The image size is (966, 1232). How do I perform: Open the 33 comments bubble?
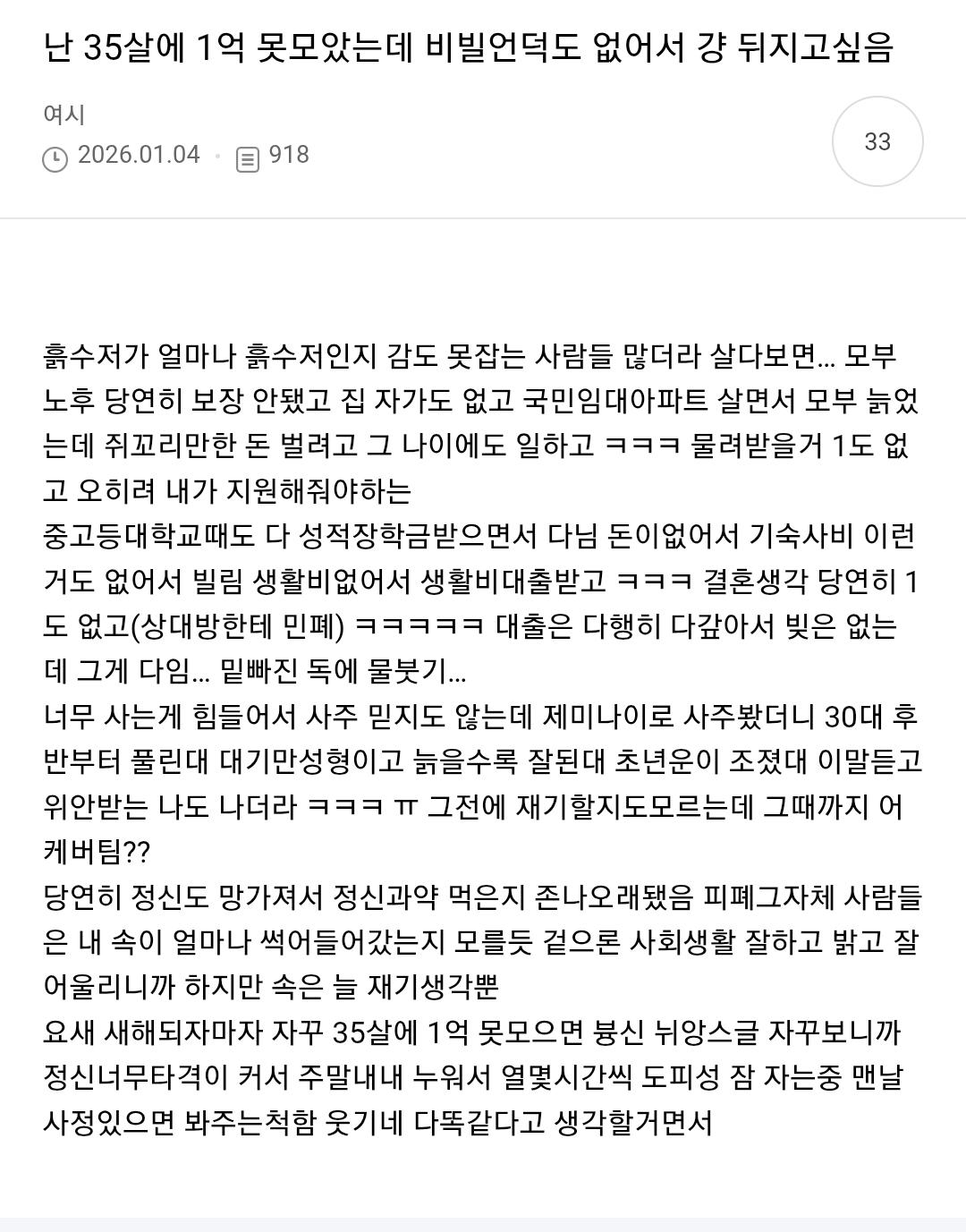point(877,141)
